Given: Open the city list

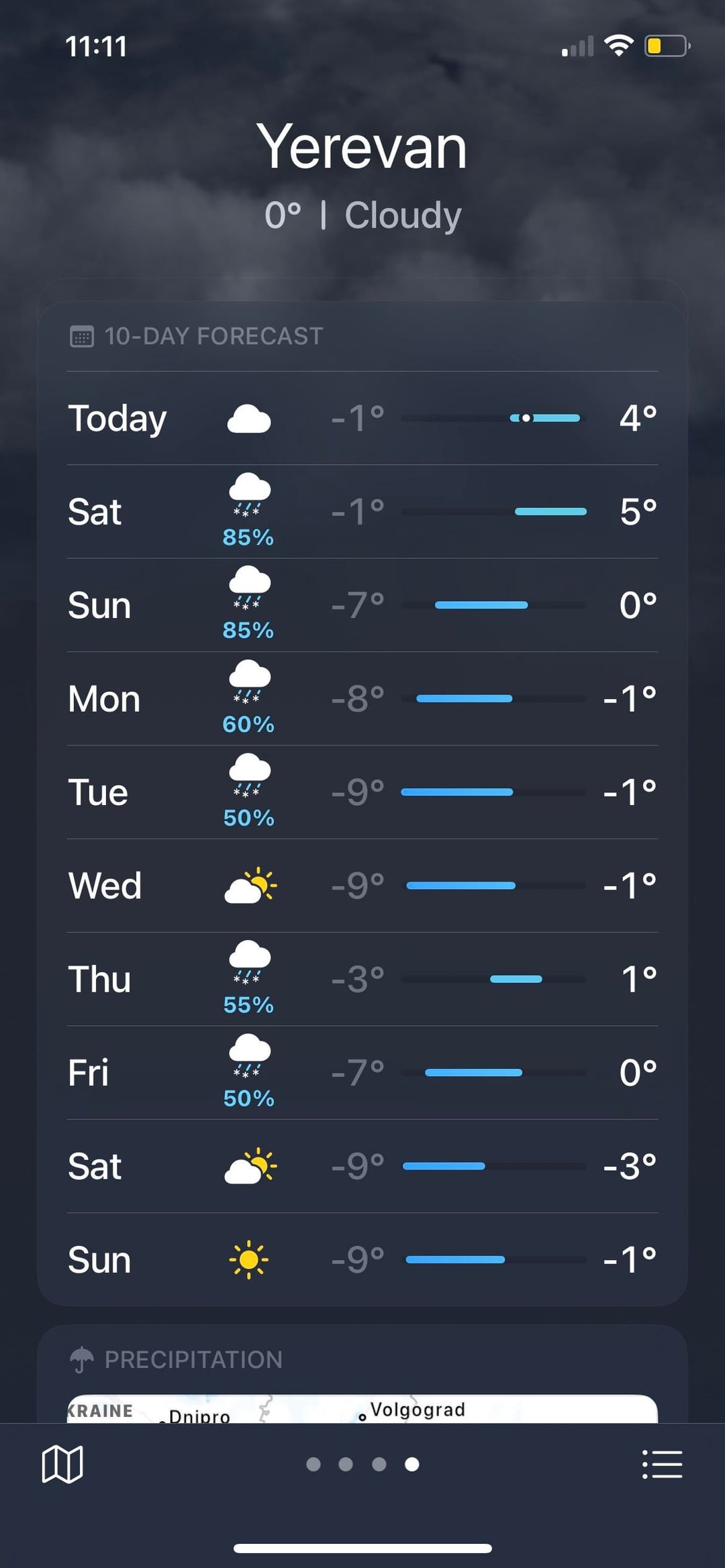Looking at the screenshot, I should [662, 1463].
